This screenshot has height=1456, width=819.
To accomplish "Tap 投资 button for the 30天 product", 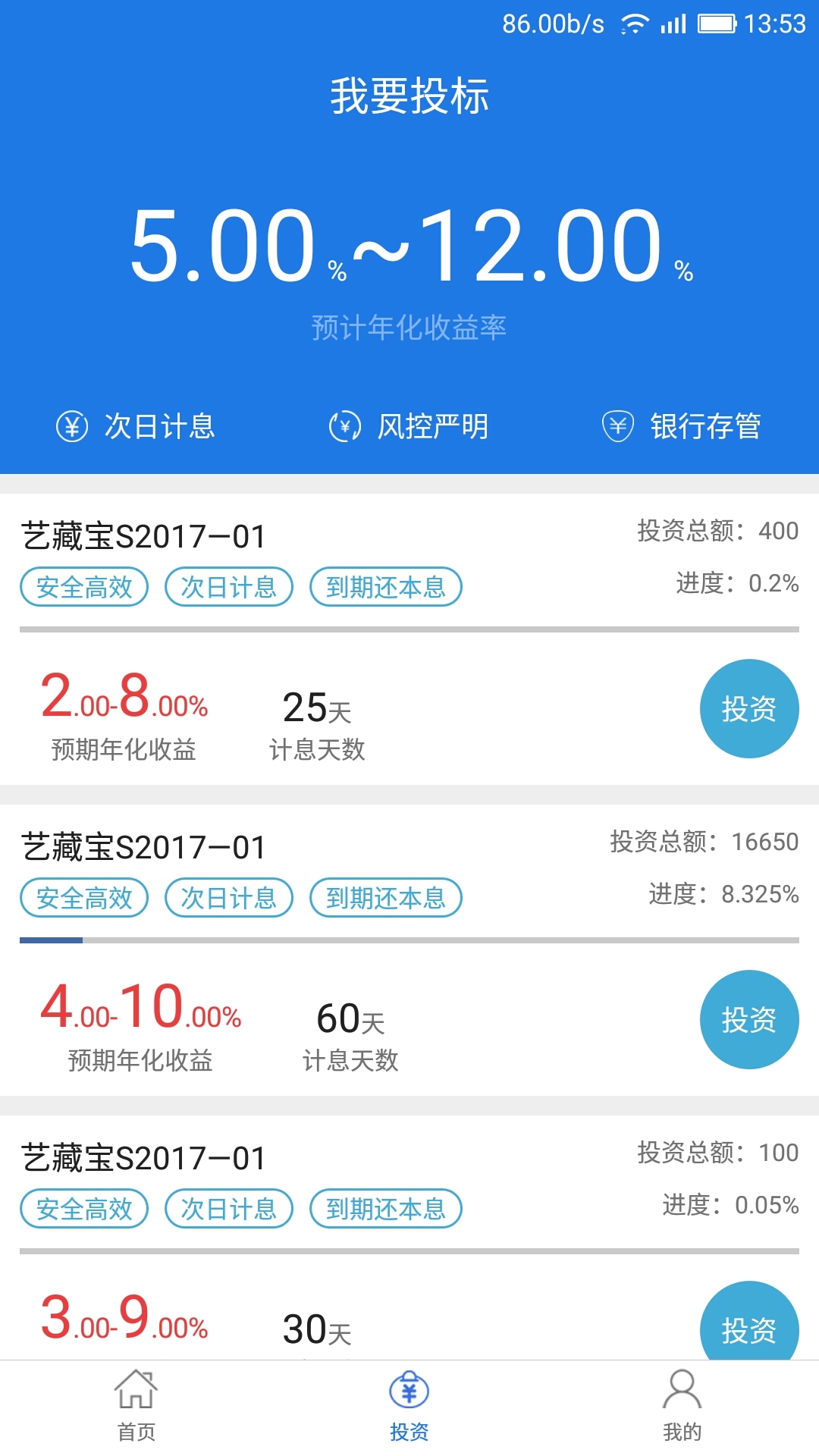I will pyautogui.click(x=749, y=1321).
